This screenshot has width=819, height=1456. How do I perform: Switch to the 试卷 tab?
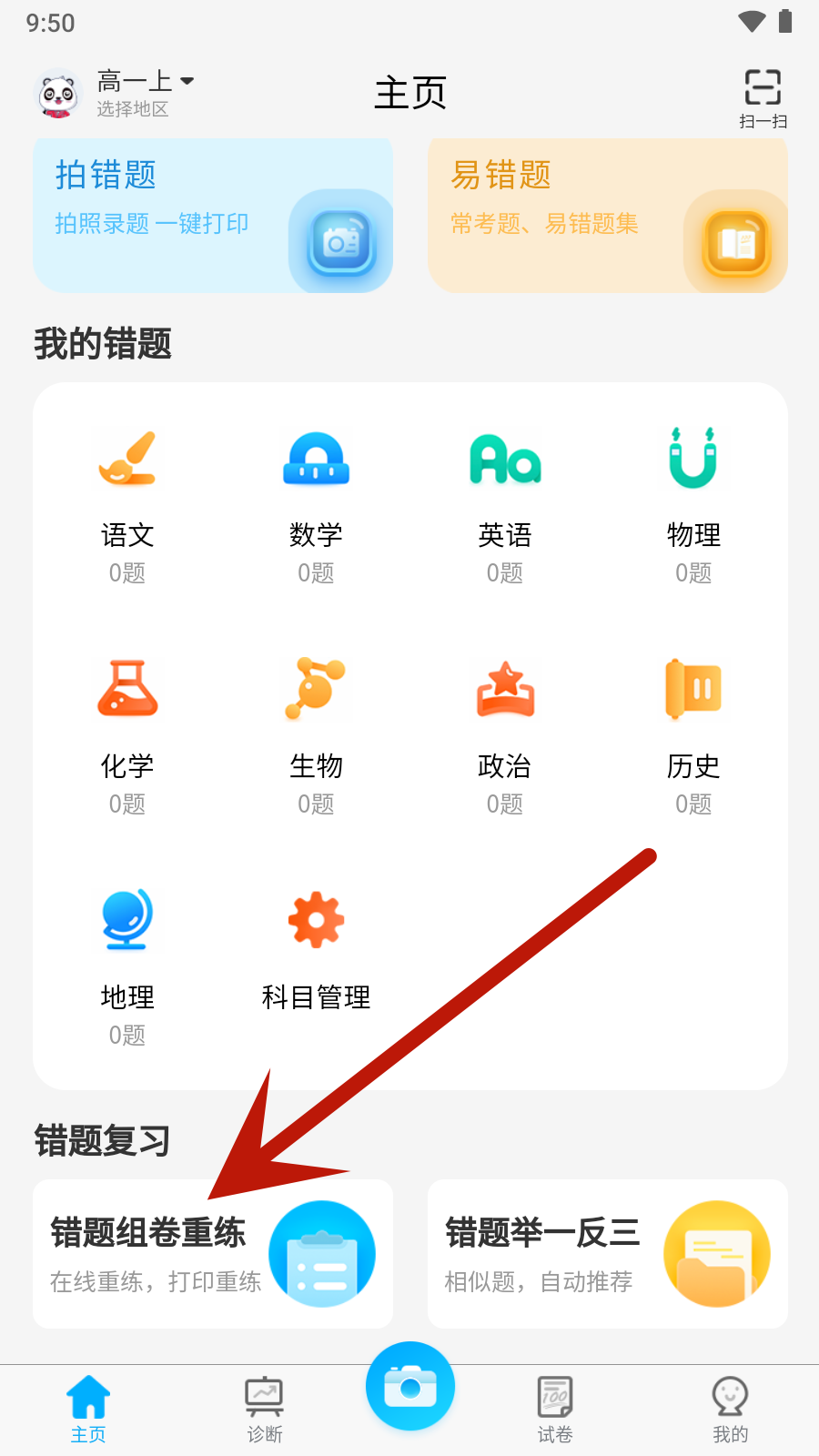click(x=554, y=1410)
